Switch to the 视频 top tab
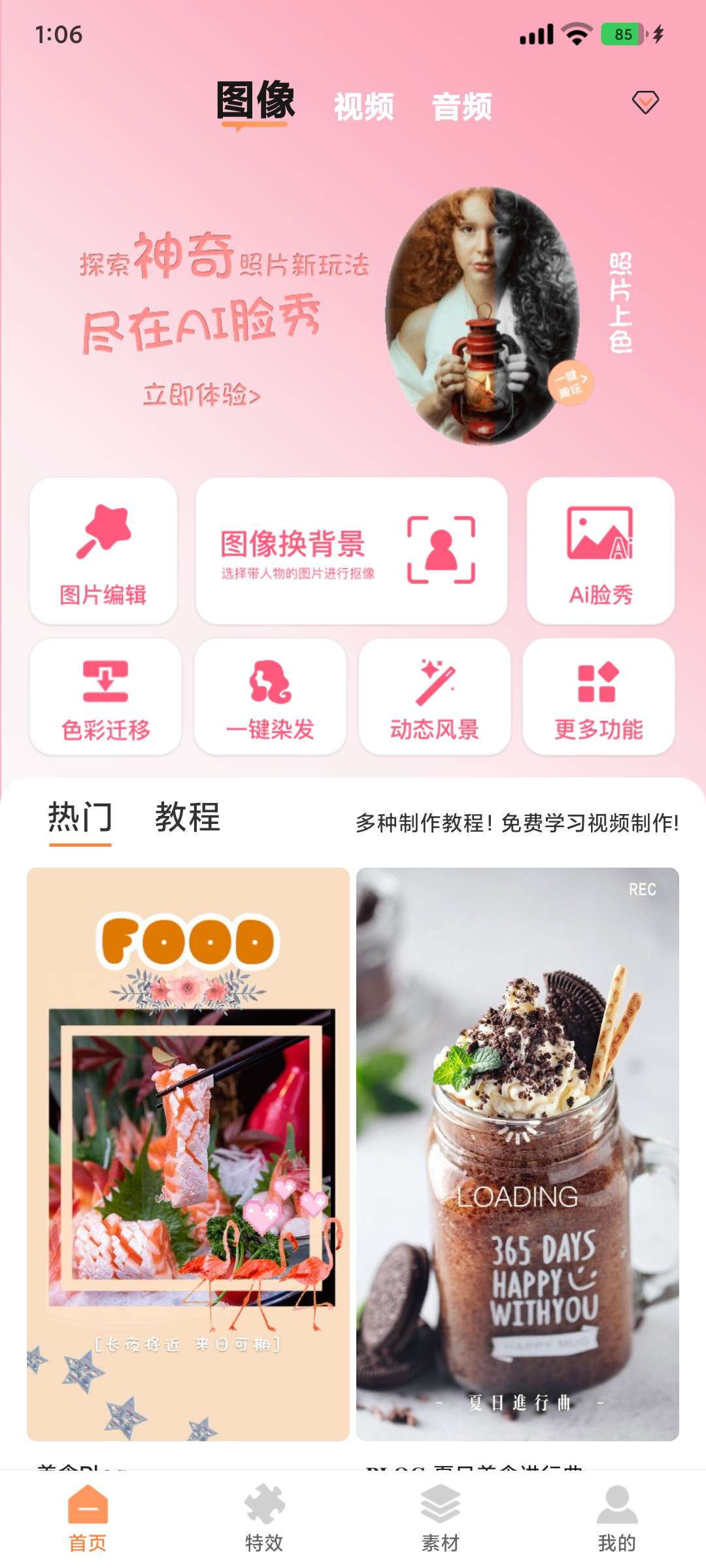Viewport: 706px width, 1568px height. click(x=363, y=106)
